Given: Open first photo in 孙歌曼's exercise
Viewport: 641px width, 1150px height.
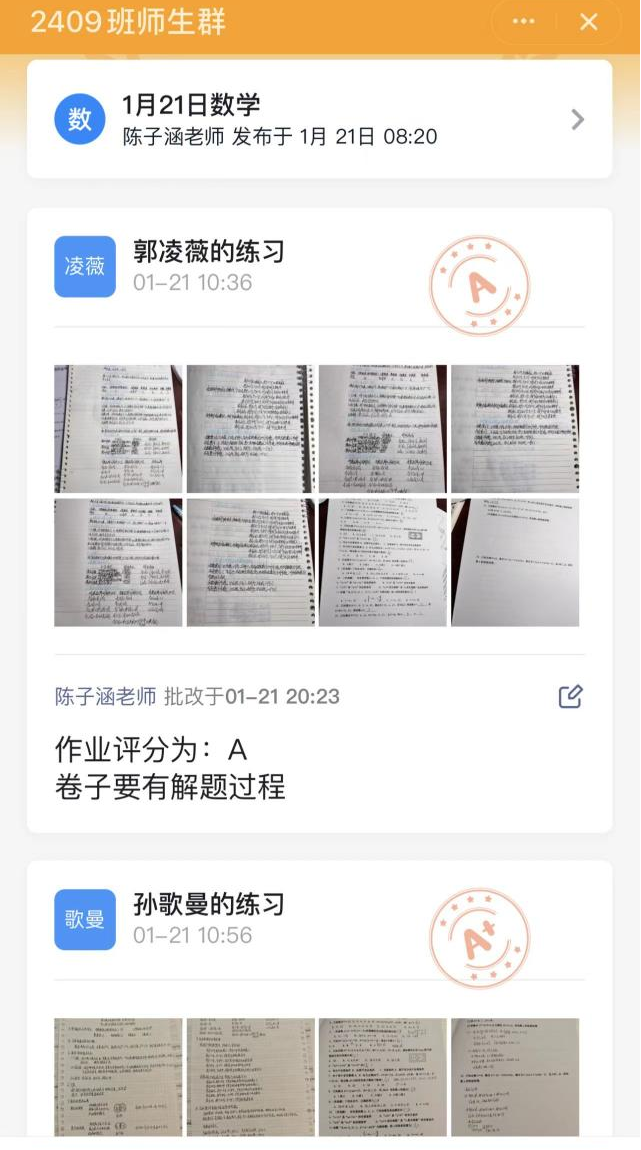Looking at the screenshot, I should coord(118,1076).
